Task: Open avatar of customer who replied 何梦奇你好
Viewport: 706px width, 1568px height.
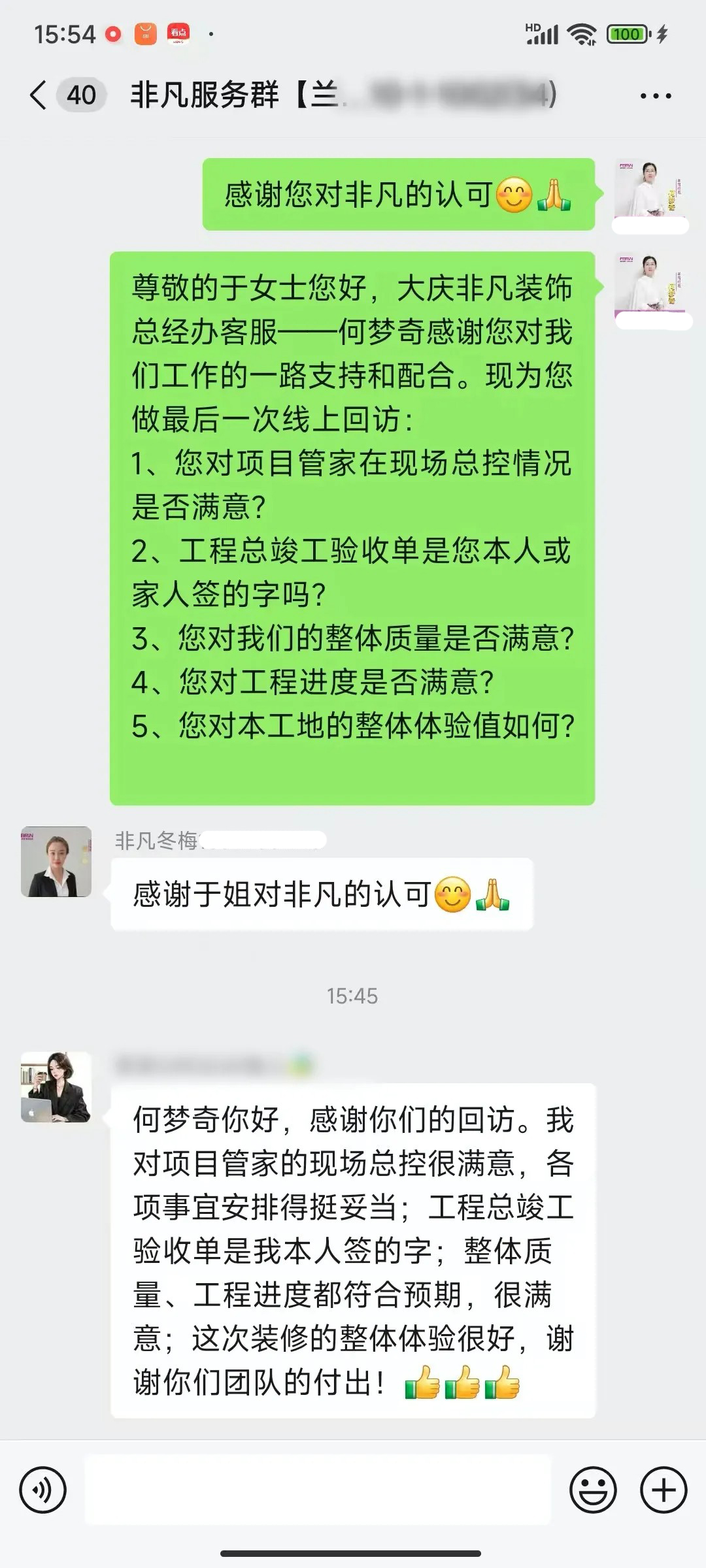Action: (x=56, y=1087)
